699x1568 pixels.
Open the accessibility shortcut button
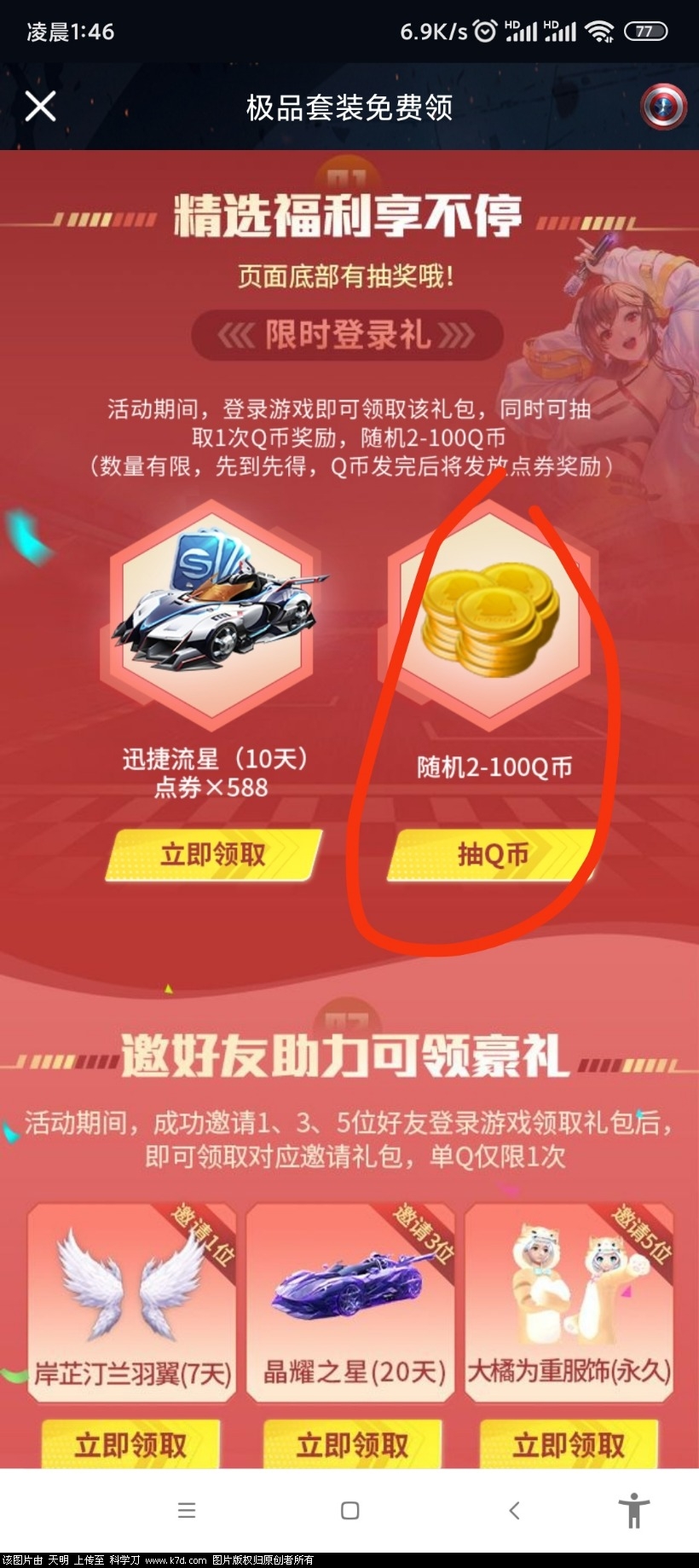pyautogui.click(x=633, y=1511)
